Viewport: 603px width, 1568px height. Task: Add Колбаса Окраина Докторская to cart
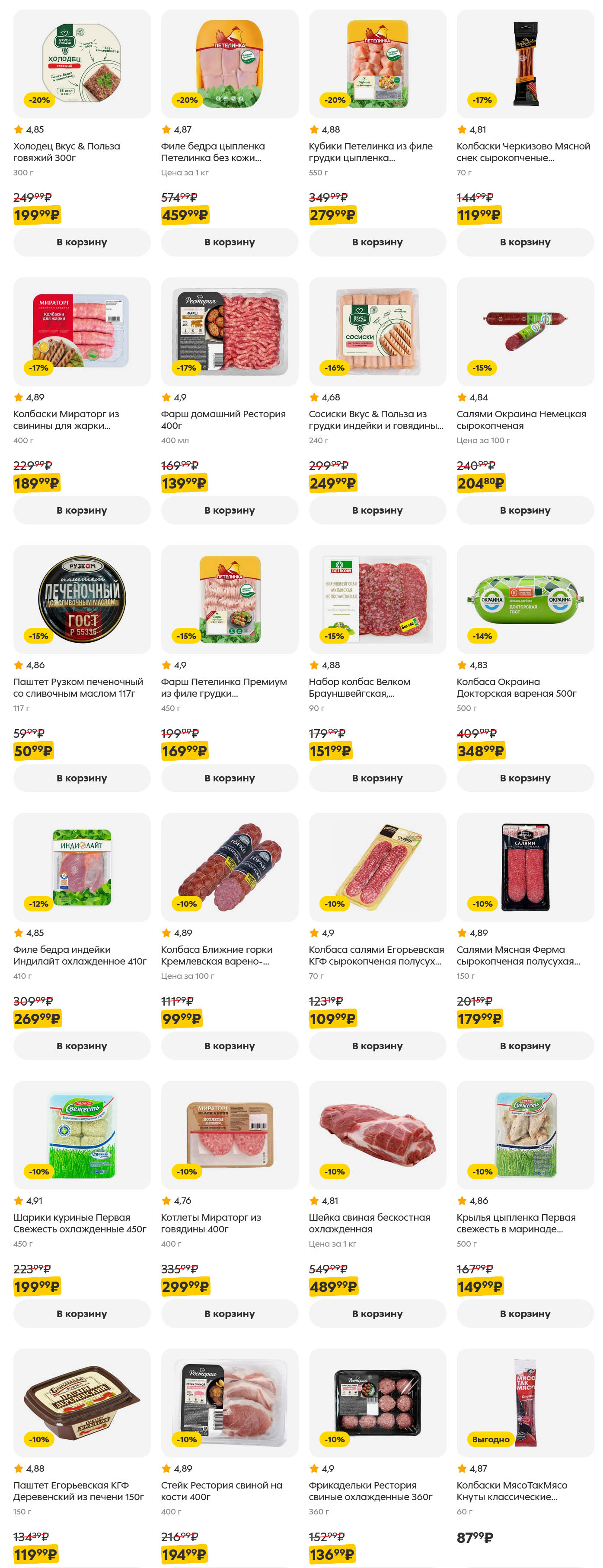coord(524,778)
